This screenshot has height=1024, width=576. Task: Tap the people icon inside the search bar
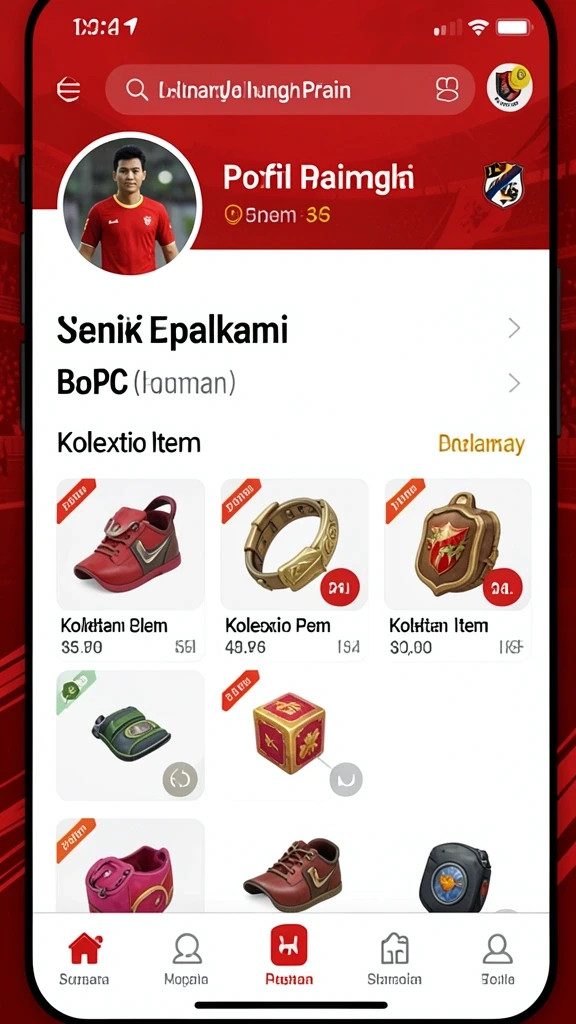447,90
